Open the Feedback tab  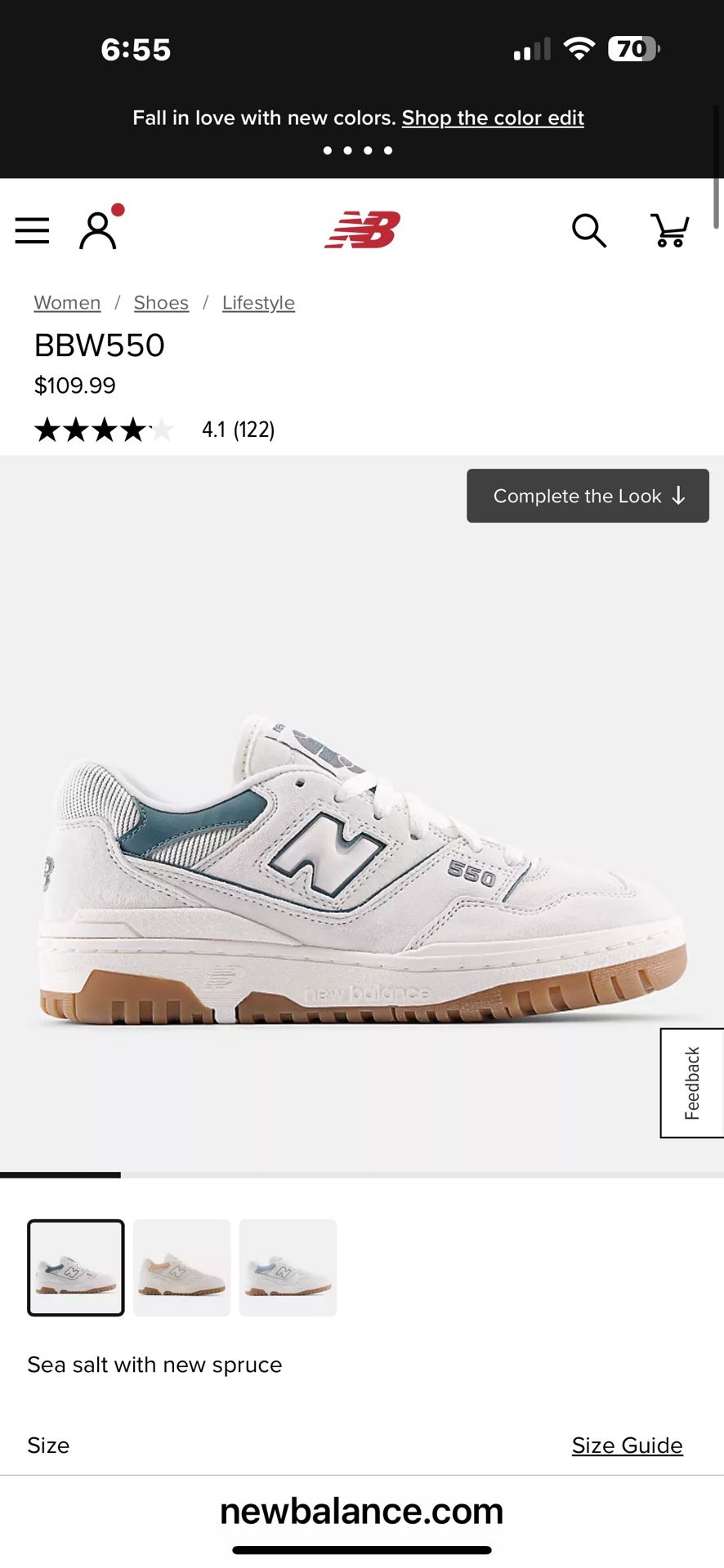[692, 1083]
